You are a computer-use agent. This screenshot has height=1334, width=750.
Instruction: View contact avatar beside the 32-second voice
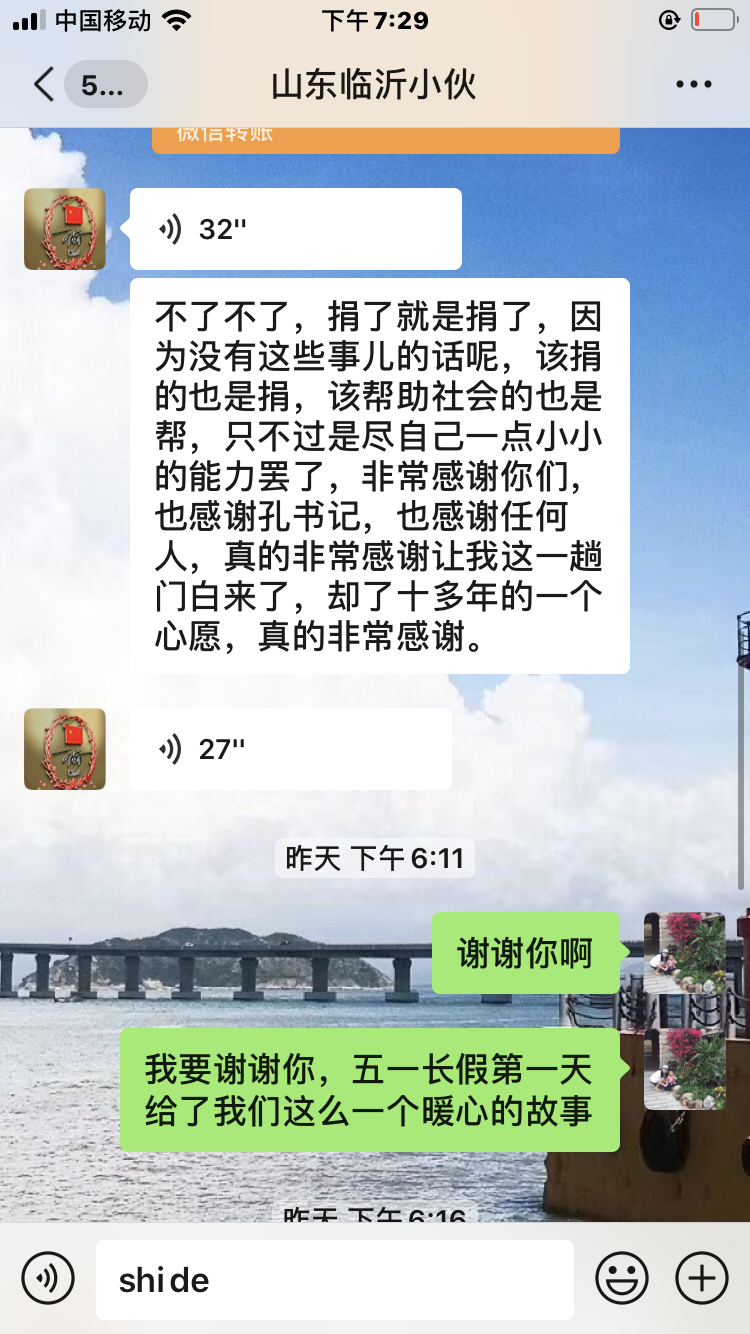(x=65, y=229)
